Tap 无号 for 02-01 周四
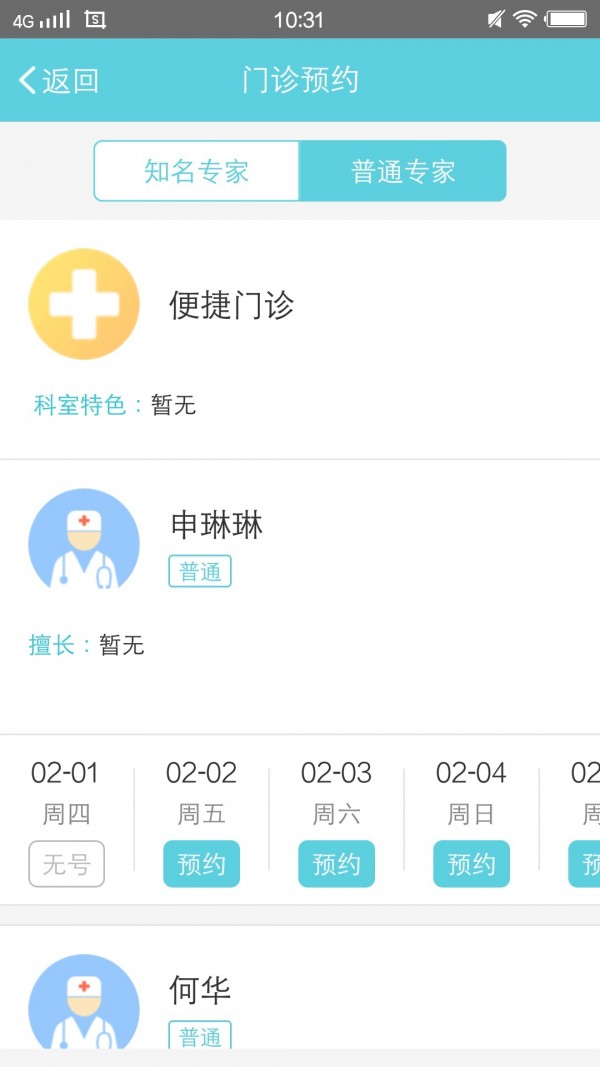600x1067 pixels. [67, 864]
